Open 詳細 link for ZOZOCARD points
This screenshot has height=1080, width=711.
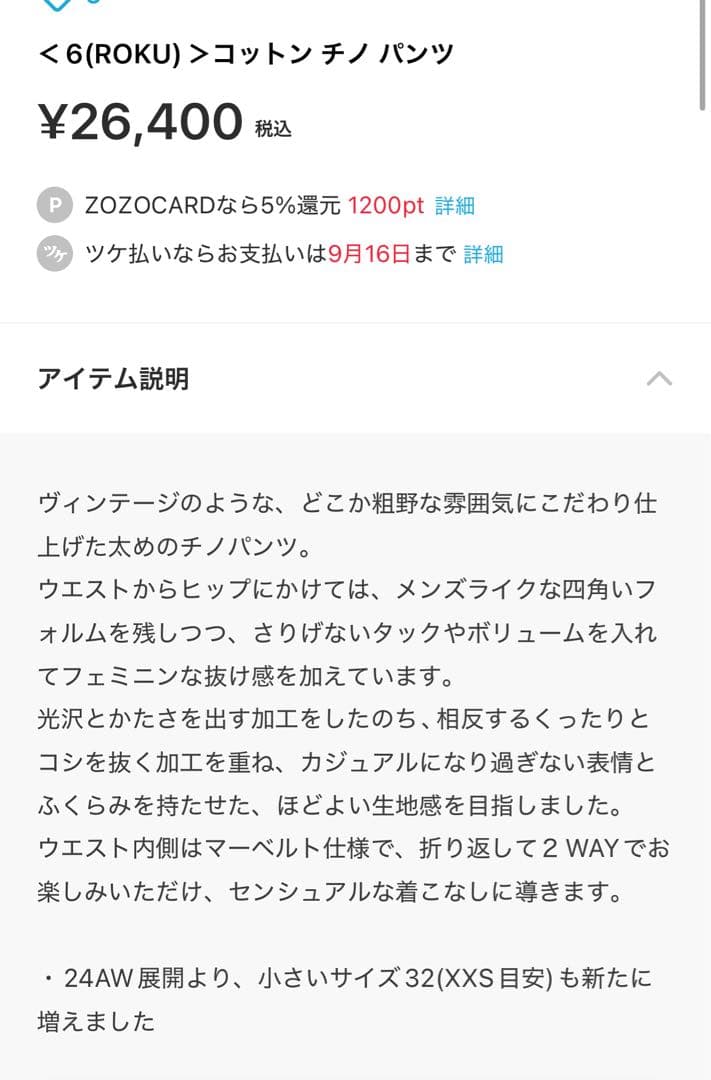pos(454,206)
